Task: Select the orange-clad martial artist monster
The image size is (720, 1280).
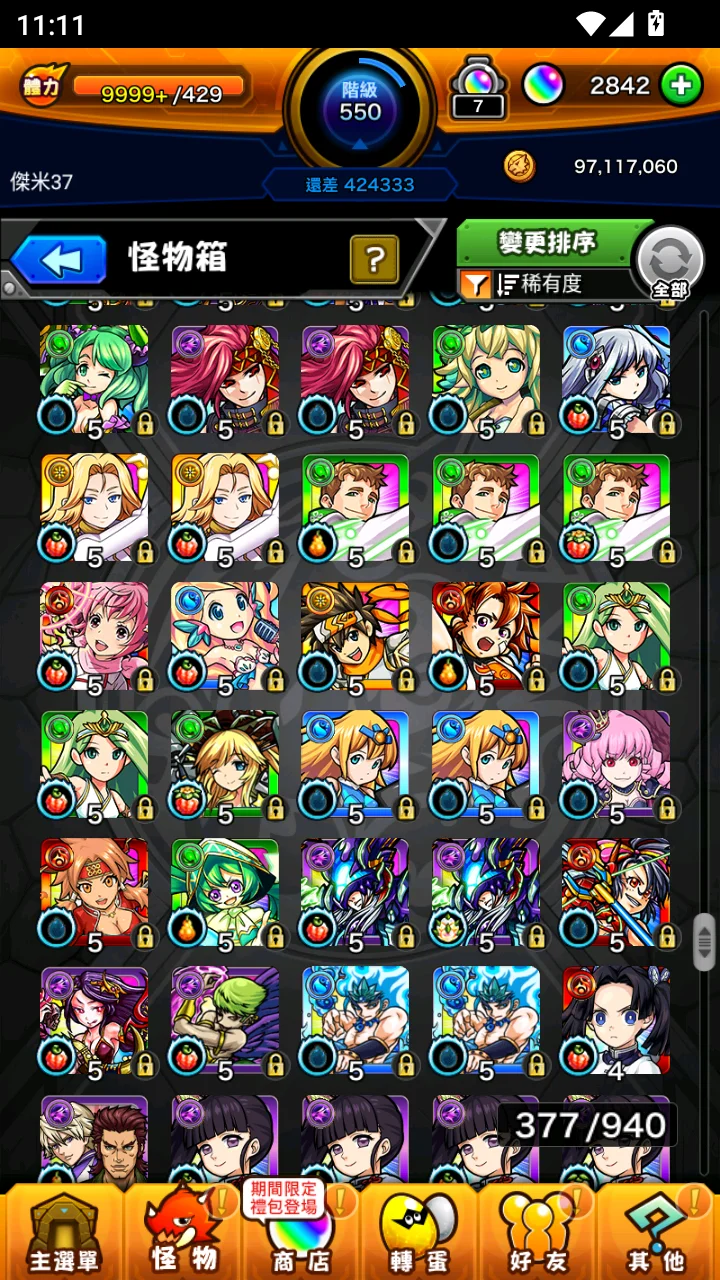Action: pyautogui.click(x=355, y=637)
